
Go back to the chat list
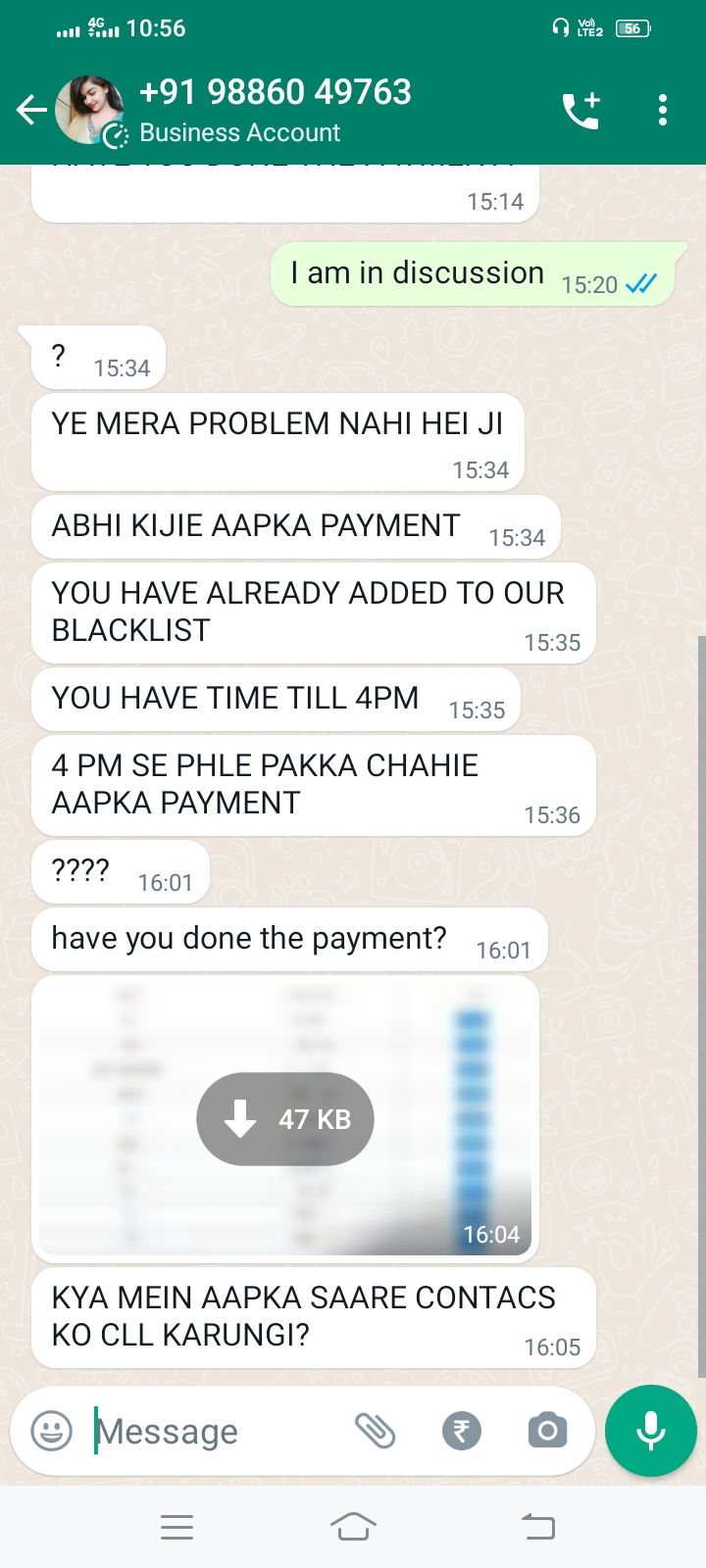pyautogui.click(x=31, y=110)
